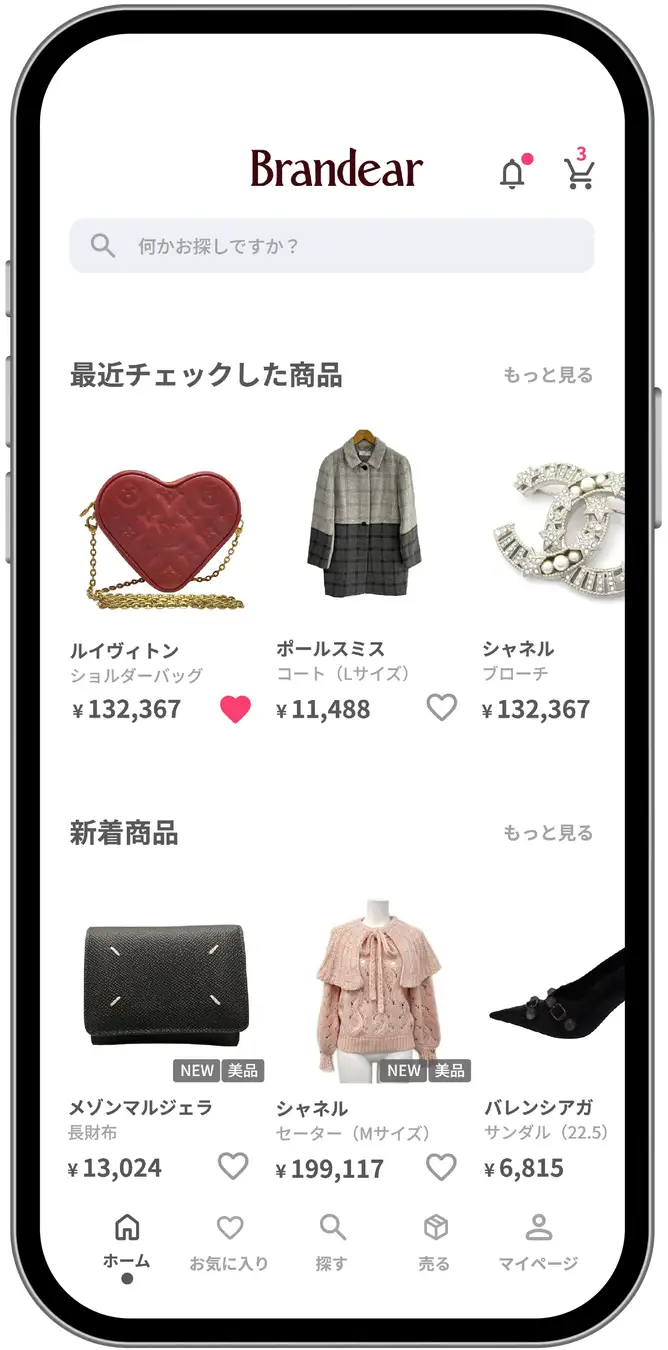Viewport: 668px width, 1350px height.
Task: Open もっと見る for 新着商品
Action: [x=548, y=833]
